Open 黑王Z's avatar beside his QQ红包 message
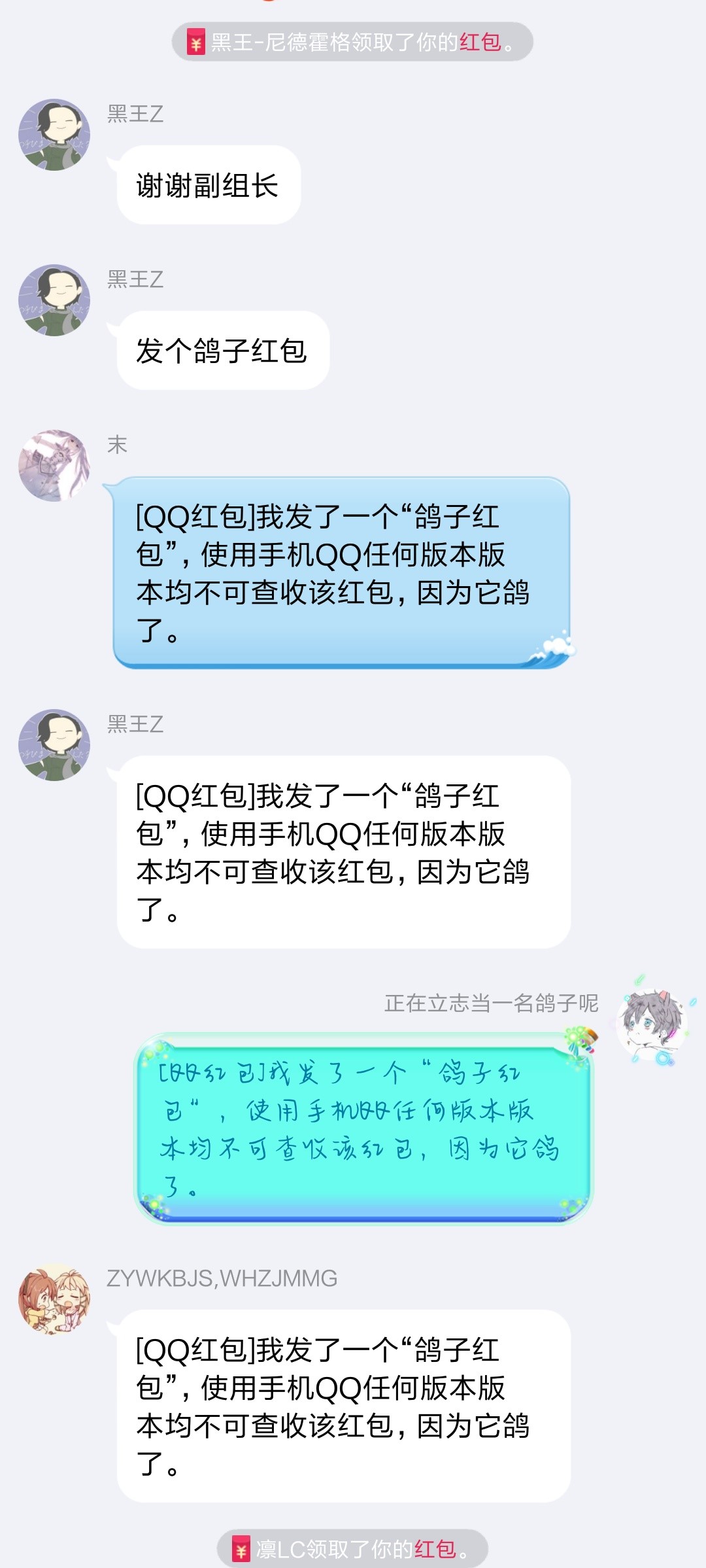This screenshot has height=1568, width=706. point(54,745)
